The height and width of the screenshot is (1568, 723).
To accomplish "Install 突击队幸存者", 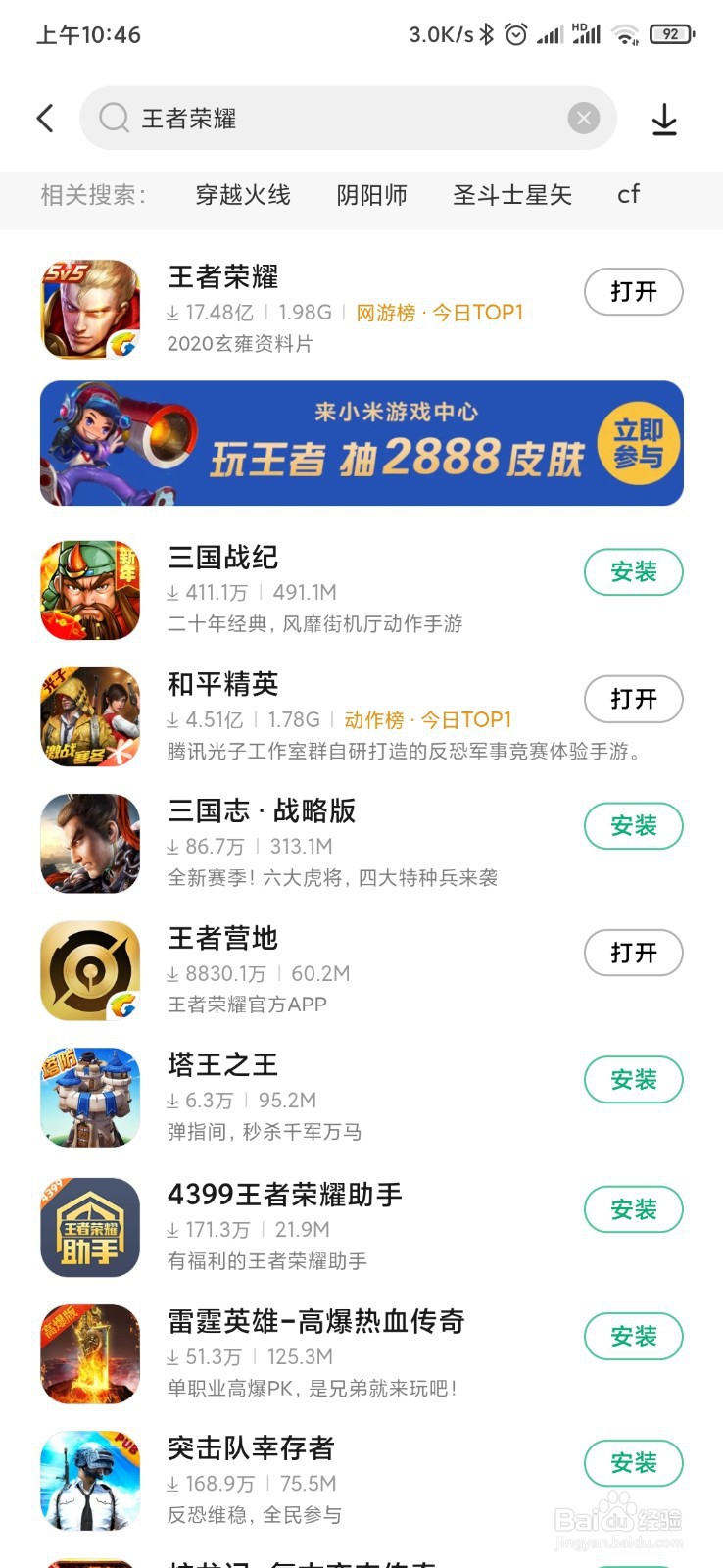I will point(633,1463).
